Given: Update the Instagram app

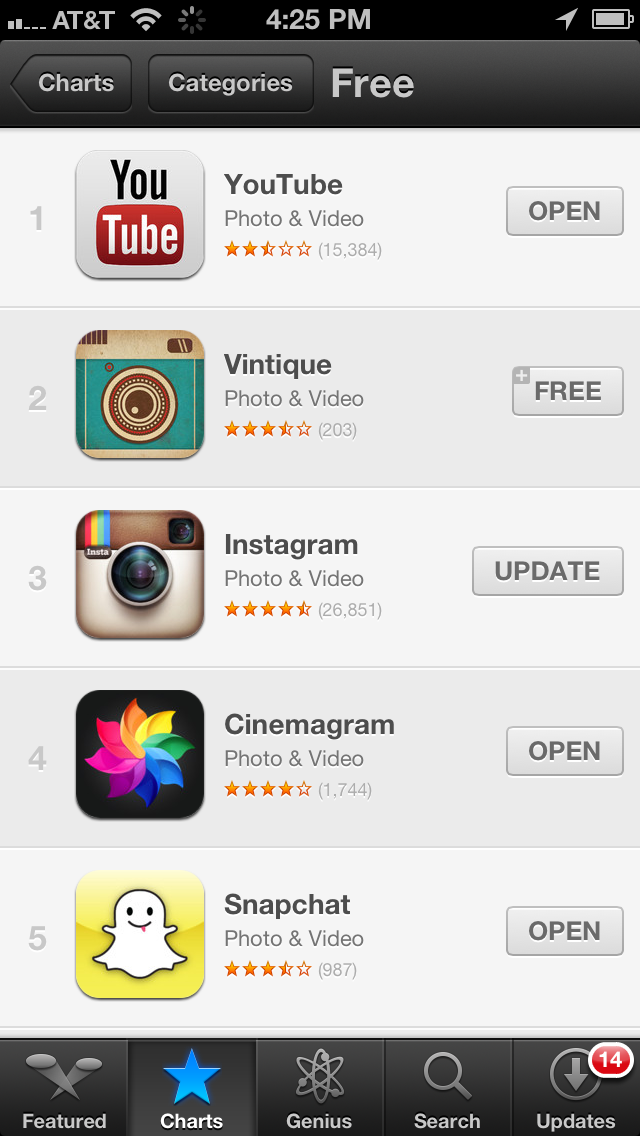Looking at the screenshot, I should click(x=547, y=571).
